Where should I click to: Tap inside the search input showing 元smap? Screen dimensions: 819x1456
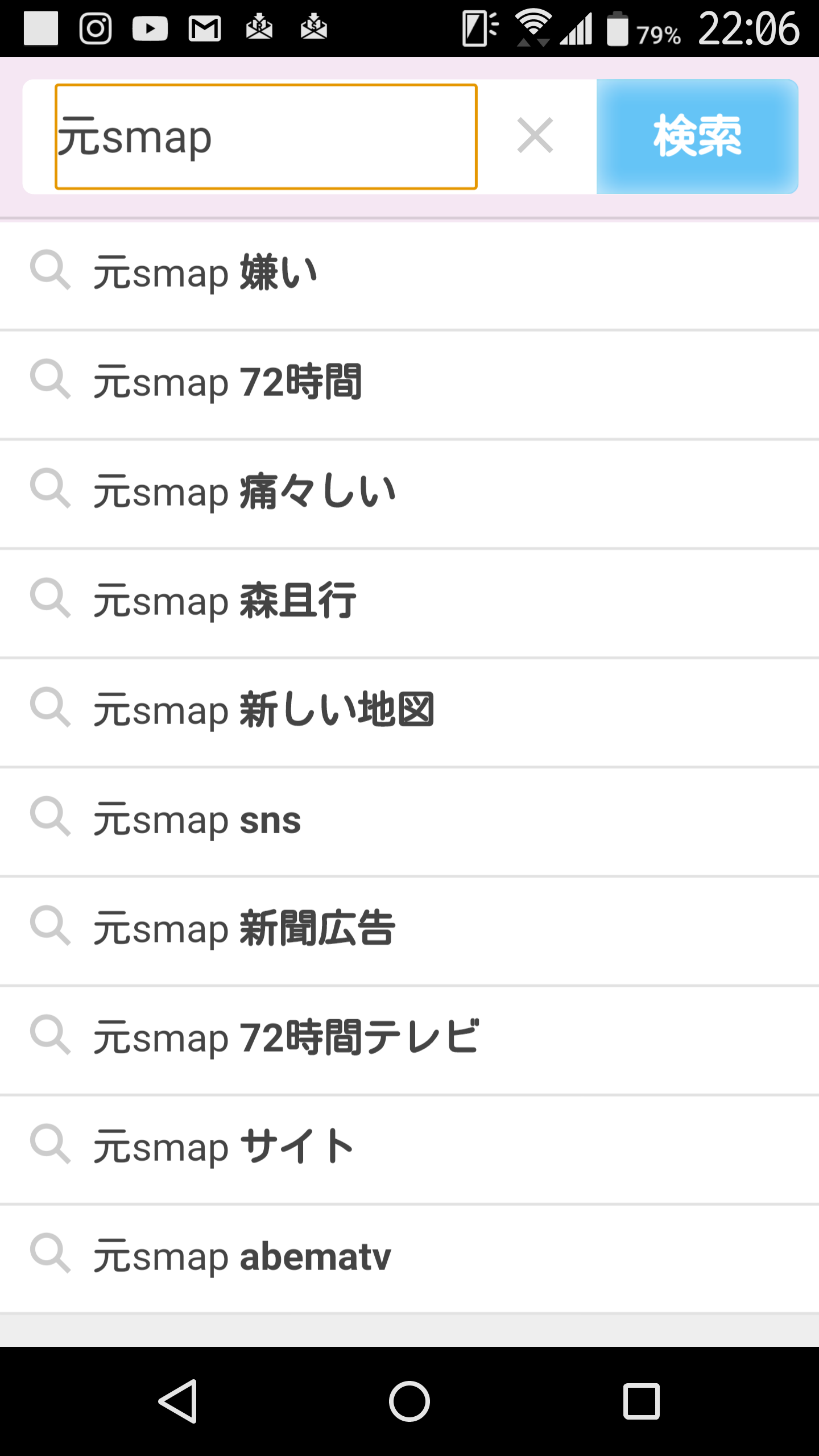pyautogui.click(x=265, y=135)
